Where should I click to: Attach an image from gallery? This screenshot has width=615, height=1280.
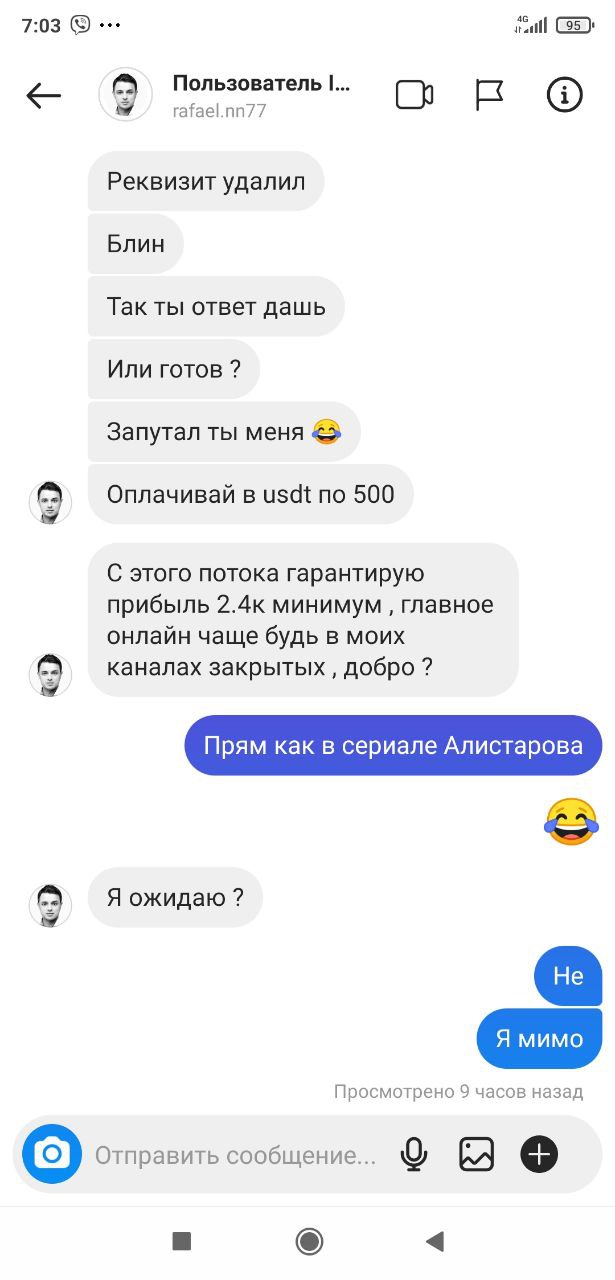[x=476, y=1155]
